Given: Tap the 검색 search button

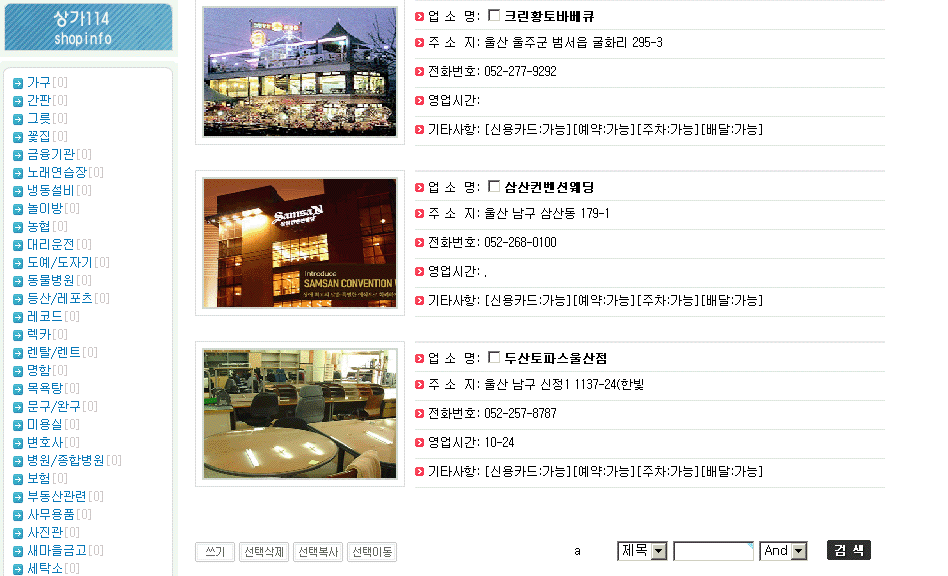Looking at the screenshot, I should tap(848, 550).
